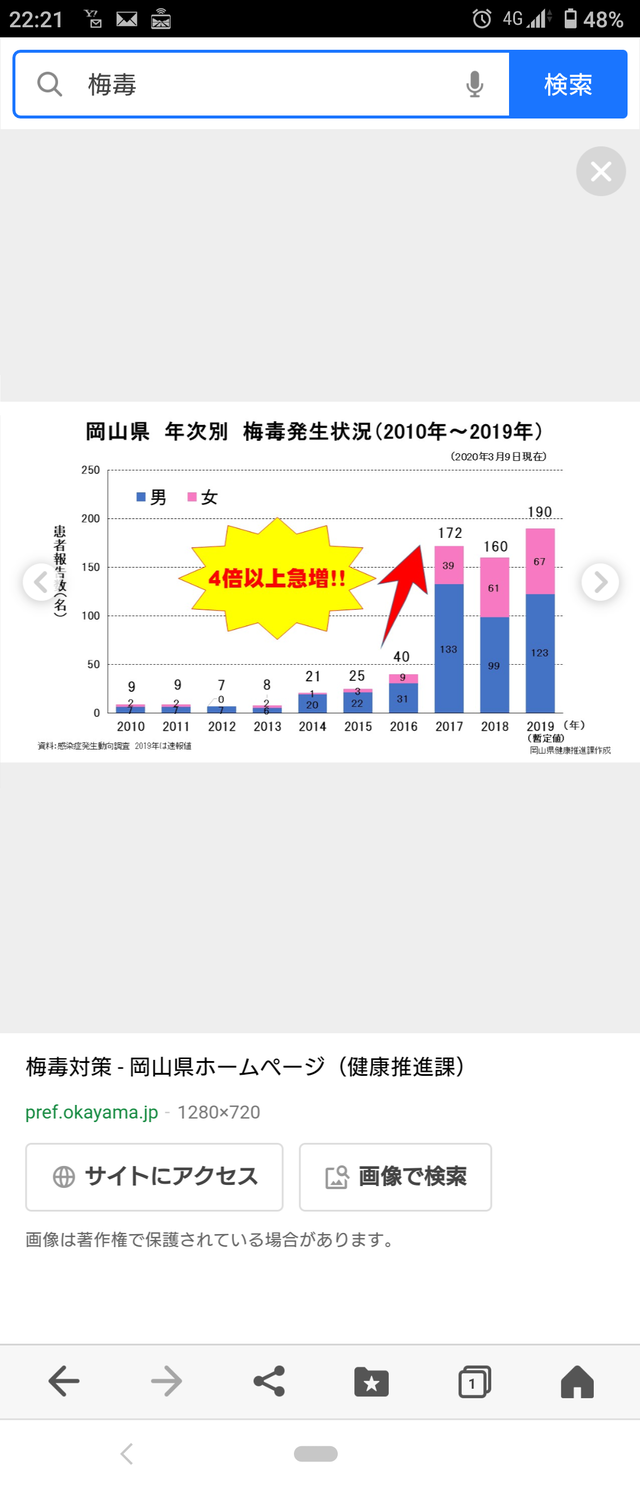Image resolution: width=640 pixels, height=1493 pixels.
Task: Open the syphilis statistics chart image
Action: pos(320,582)
